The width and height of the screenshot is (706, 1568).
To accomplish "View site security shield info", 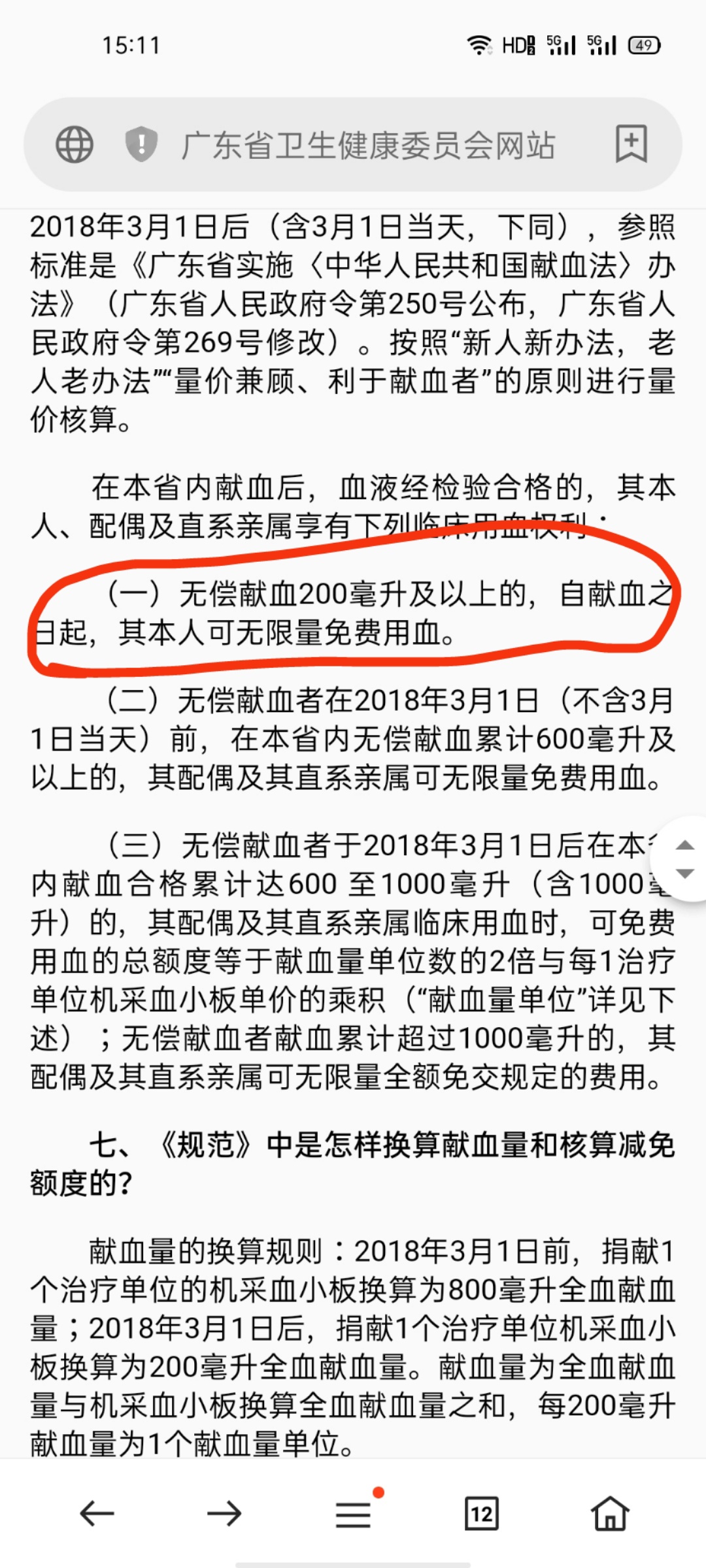I will pos(141,144).
